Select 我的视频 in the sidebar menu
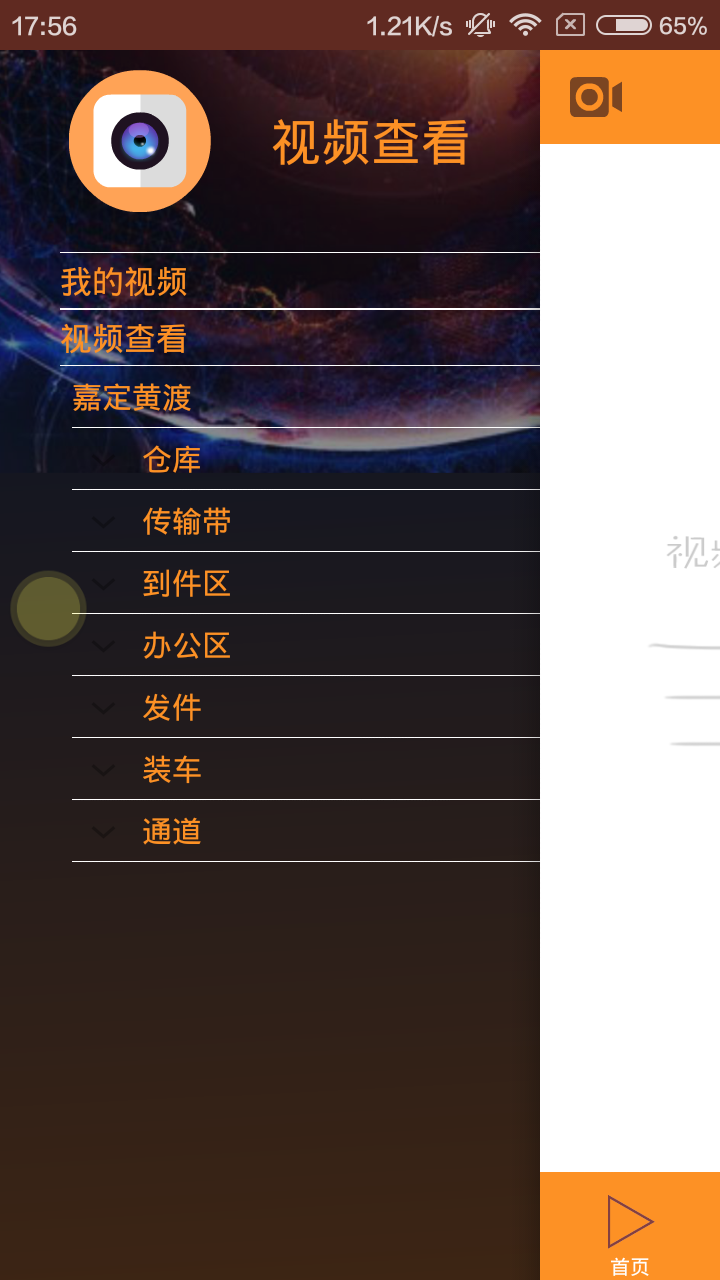This screenshot has width=720, height=1280. pos(124,281)
